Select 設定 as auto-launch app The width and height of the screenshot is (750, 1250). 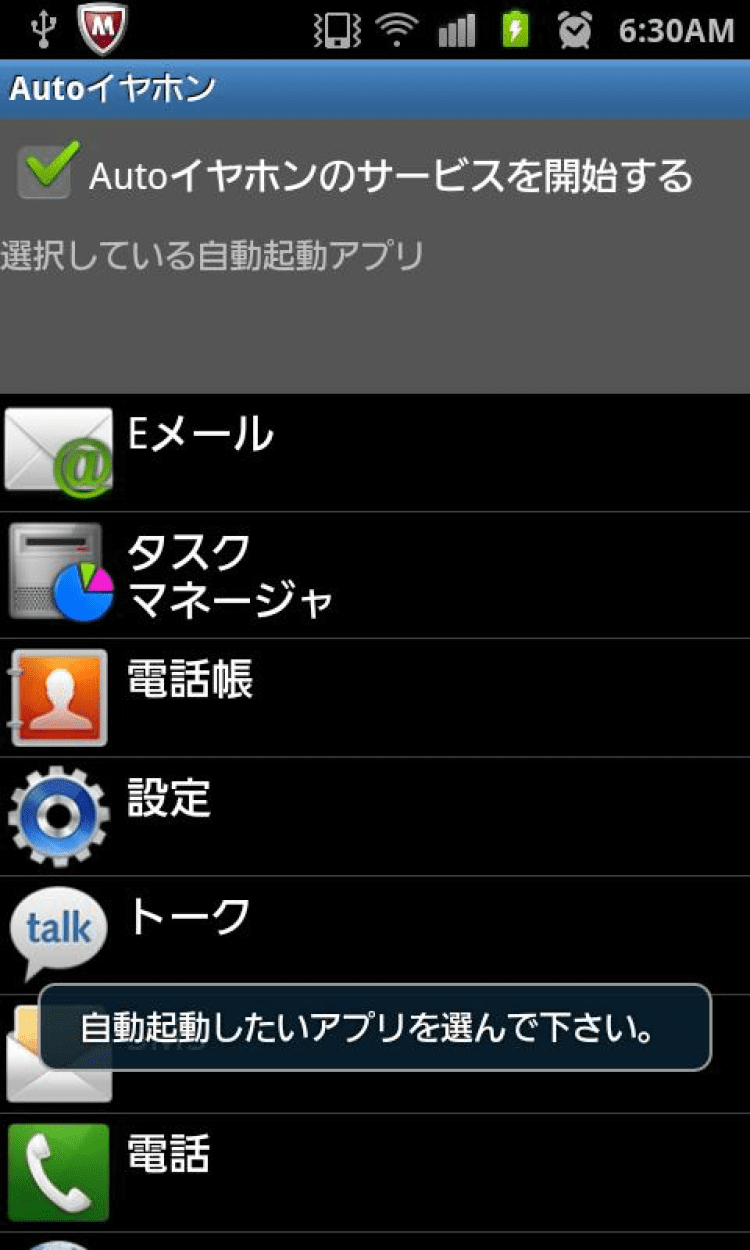pos(375,816)
